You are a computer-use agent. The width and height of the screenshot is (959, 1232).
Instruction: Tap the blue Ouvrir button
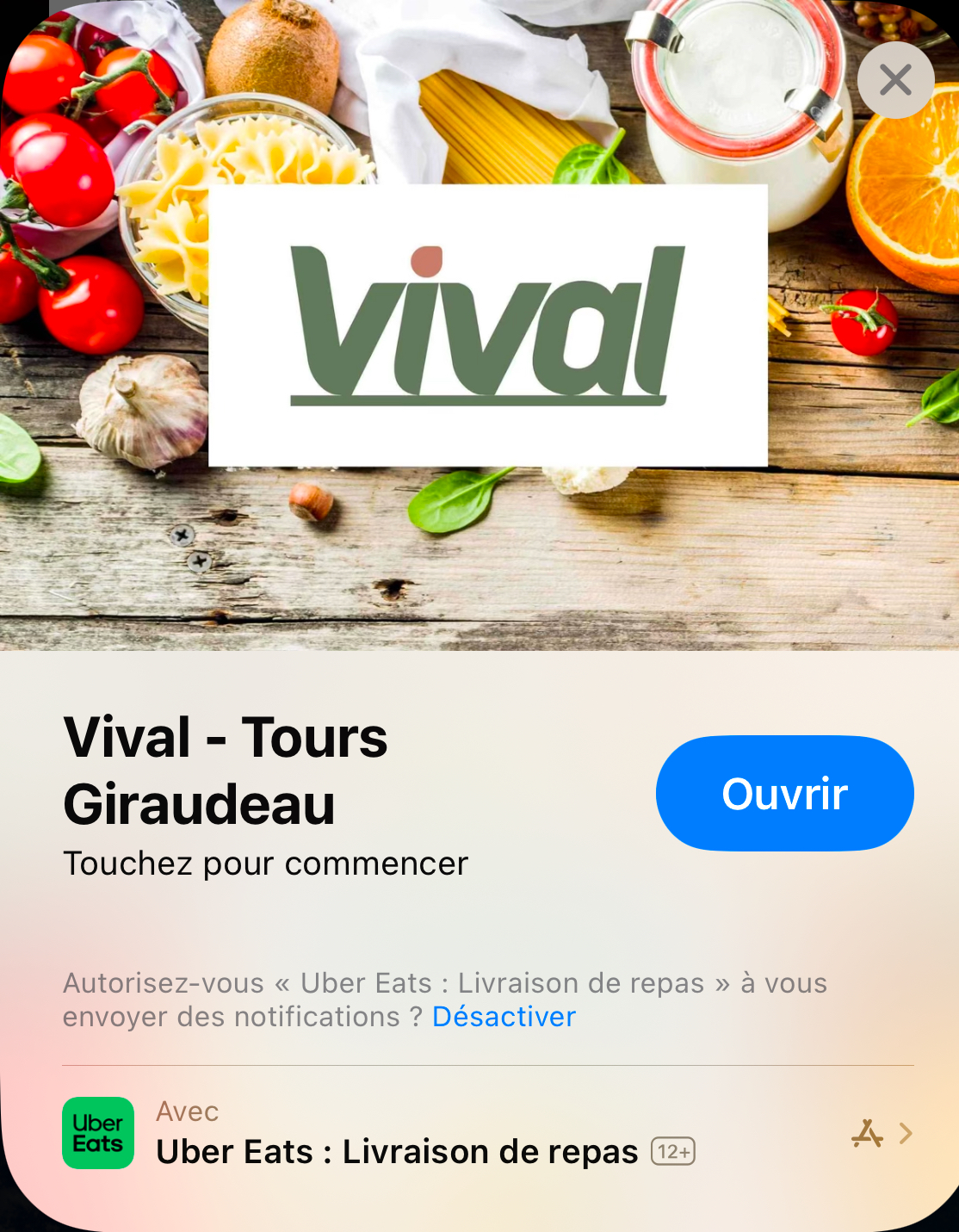click(784, 793)
